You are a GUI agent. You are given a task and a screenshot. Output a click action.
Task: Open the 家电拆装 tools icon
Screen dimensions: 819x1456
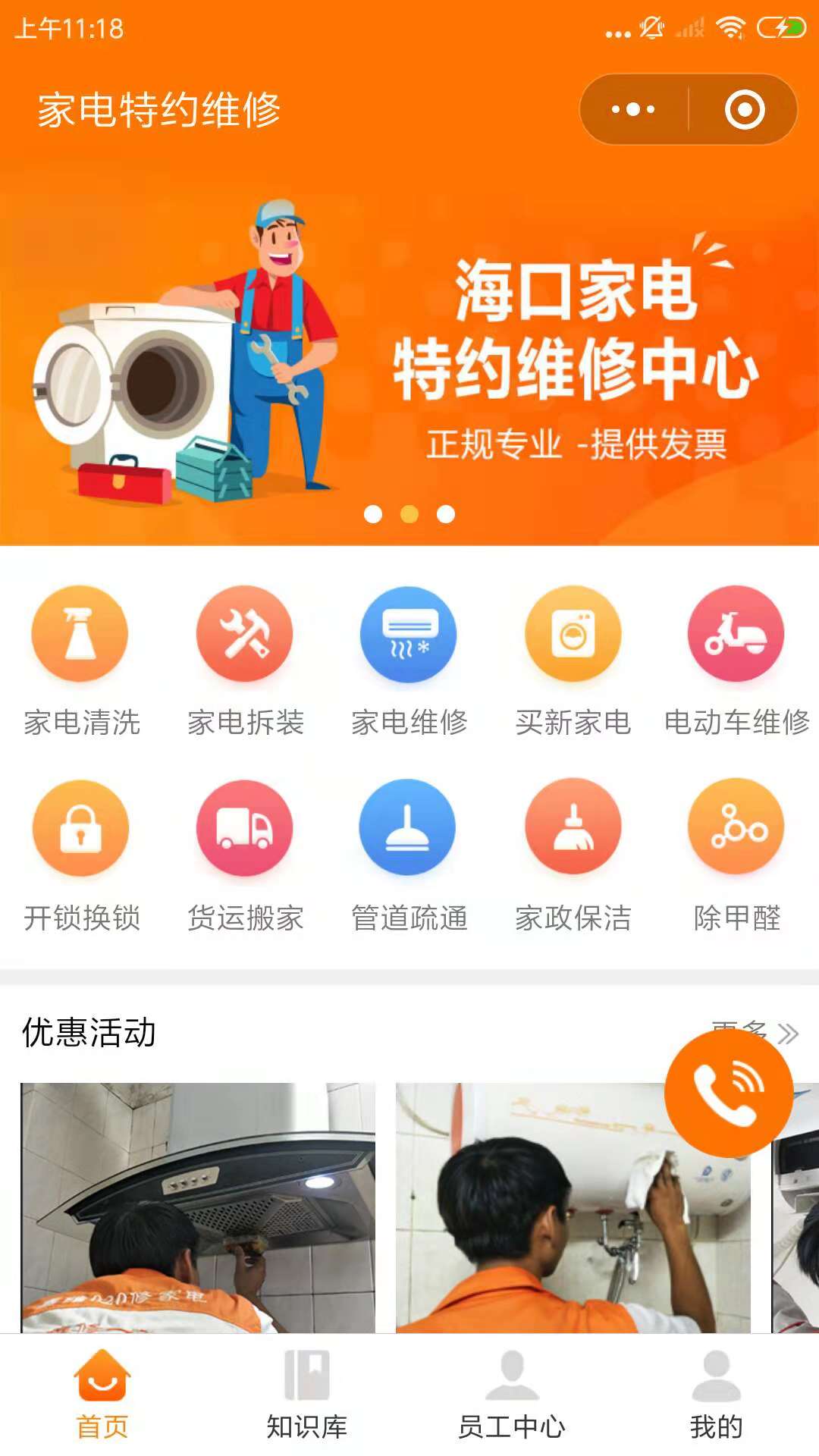click(244, 637)
